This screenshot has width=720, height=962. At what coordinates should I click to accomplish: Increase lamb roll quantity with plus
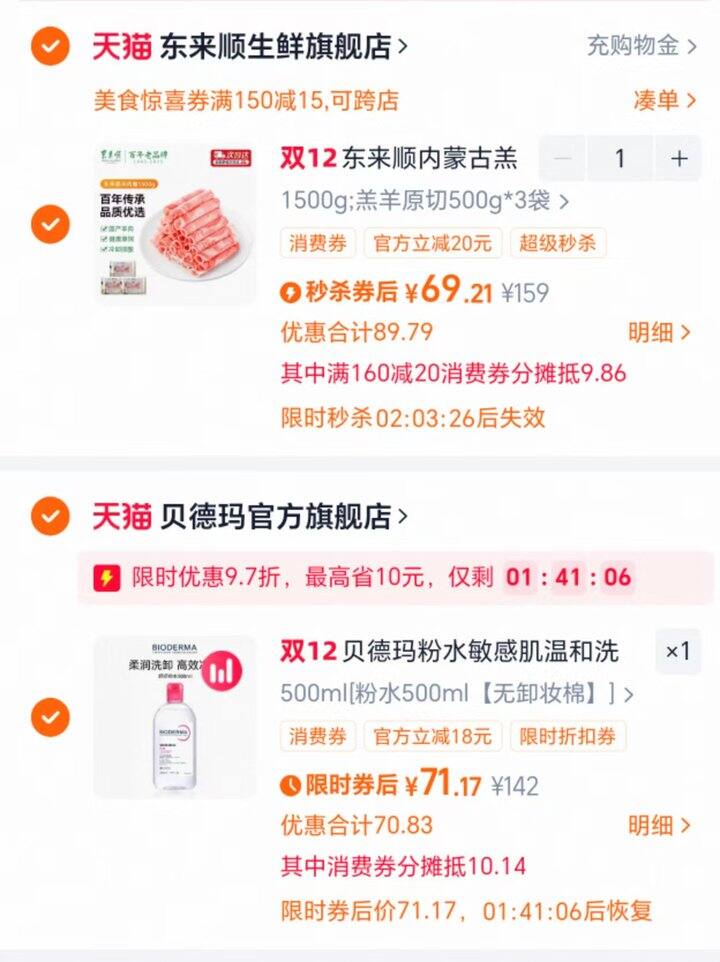point(679,158)
